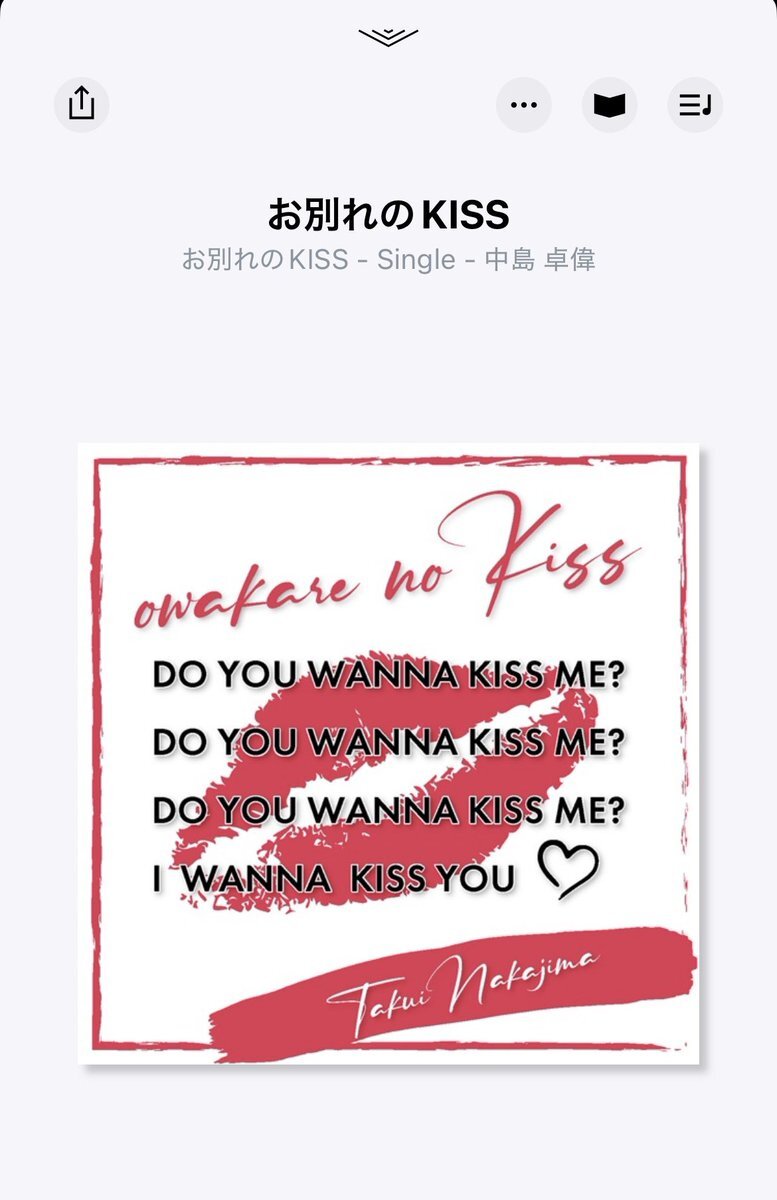777x1200 pixels.
Task: Open the play queue list
Action: point(695,104)
